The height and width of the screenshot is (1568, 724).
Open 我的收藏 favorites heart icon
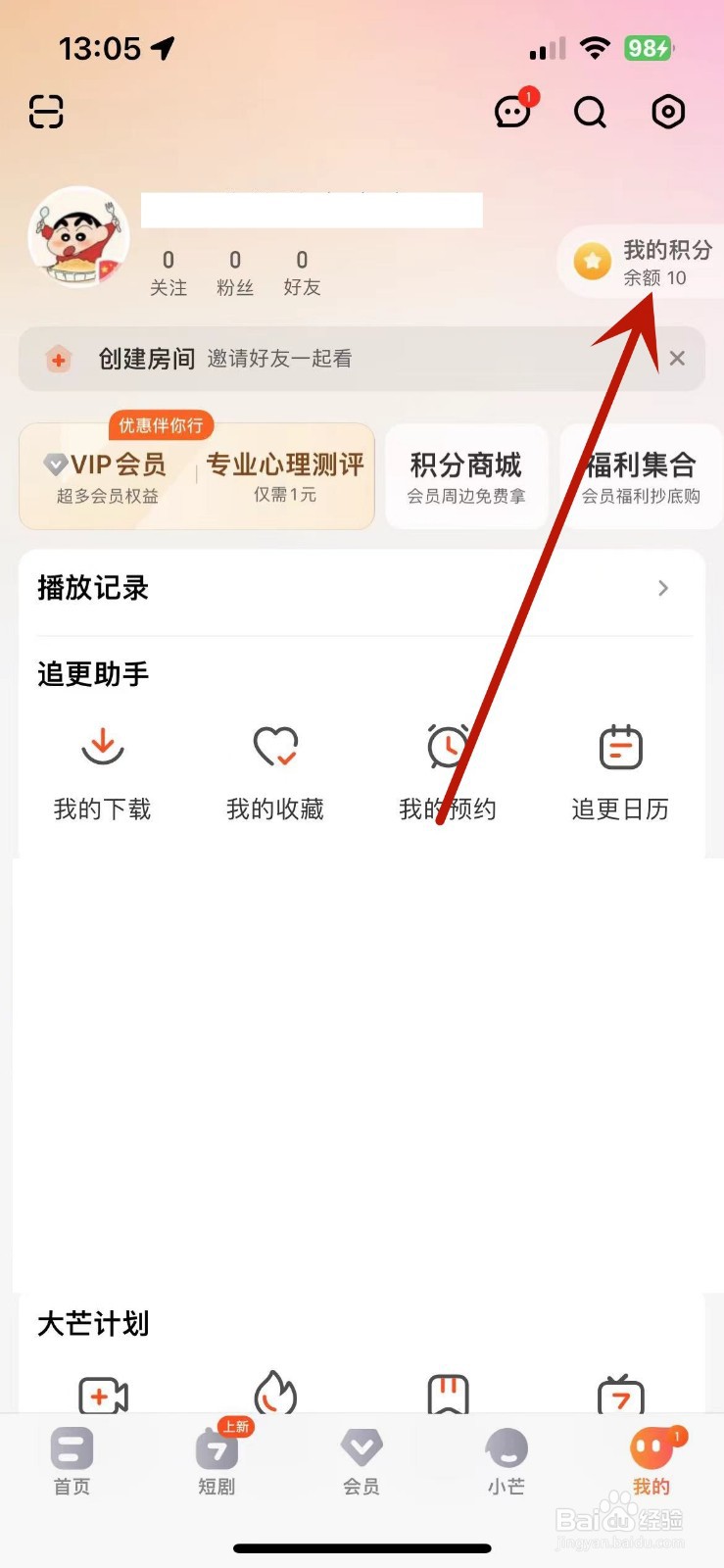click(x=274, y=747)
